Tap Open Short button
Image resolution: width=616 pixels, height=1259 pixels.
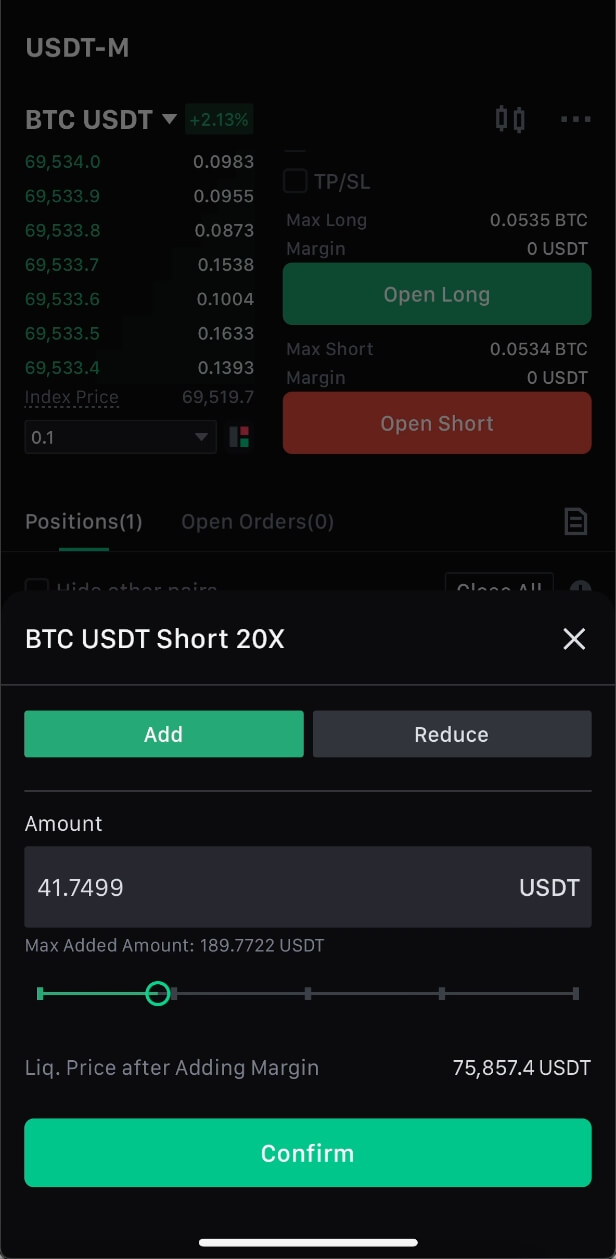[x=437, y=423]
